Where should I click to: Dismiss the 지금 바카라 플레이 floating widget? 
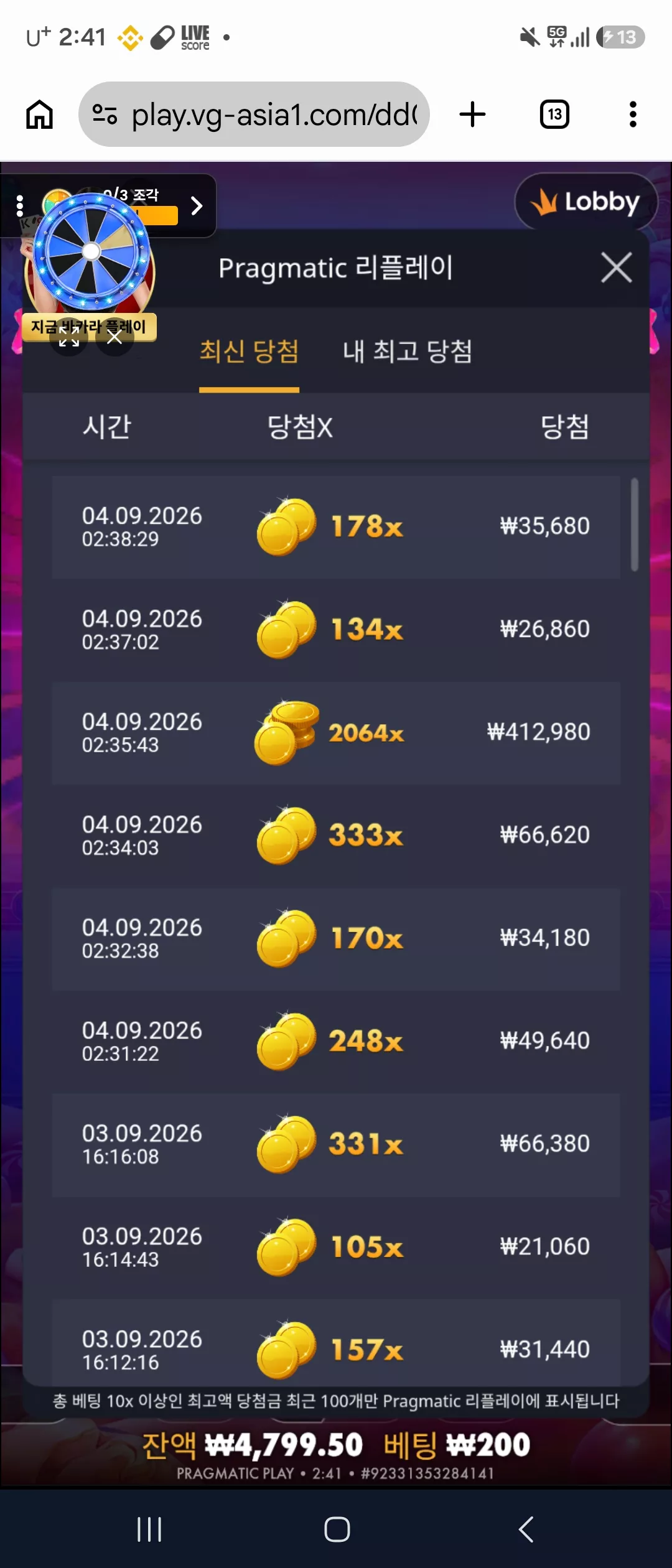click(114, 337)
